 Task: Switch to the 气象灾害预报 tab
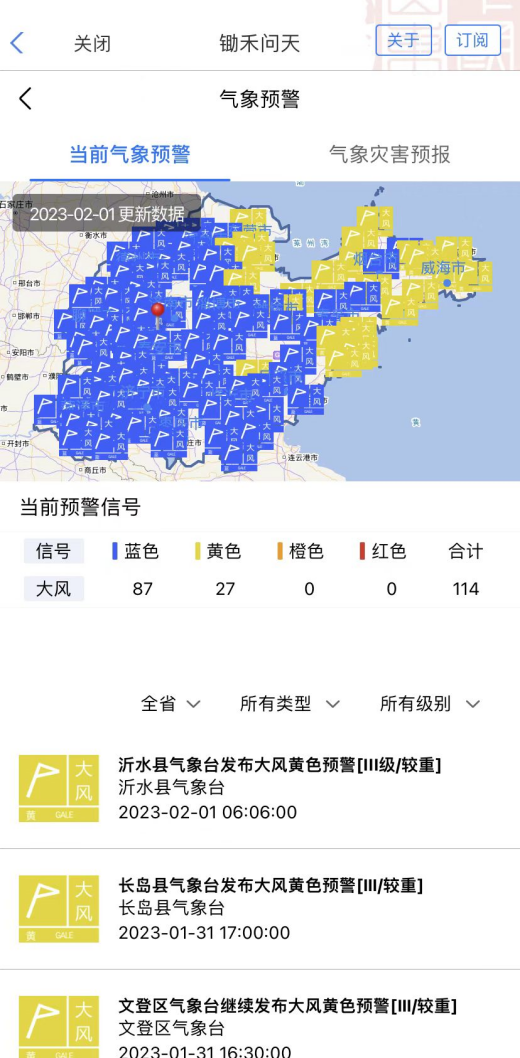(x=390, y=155)
